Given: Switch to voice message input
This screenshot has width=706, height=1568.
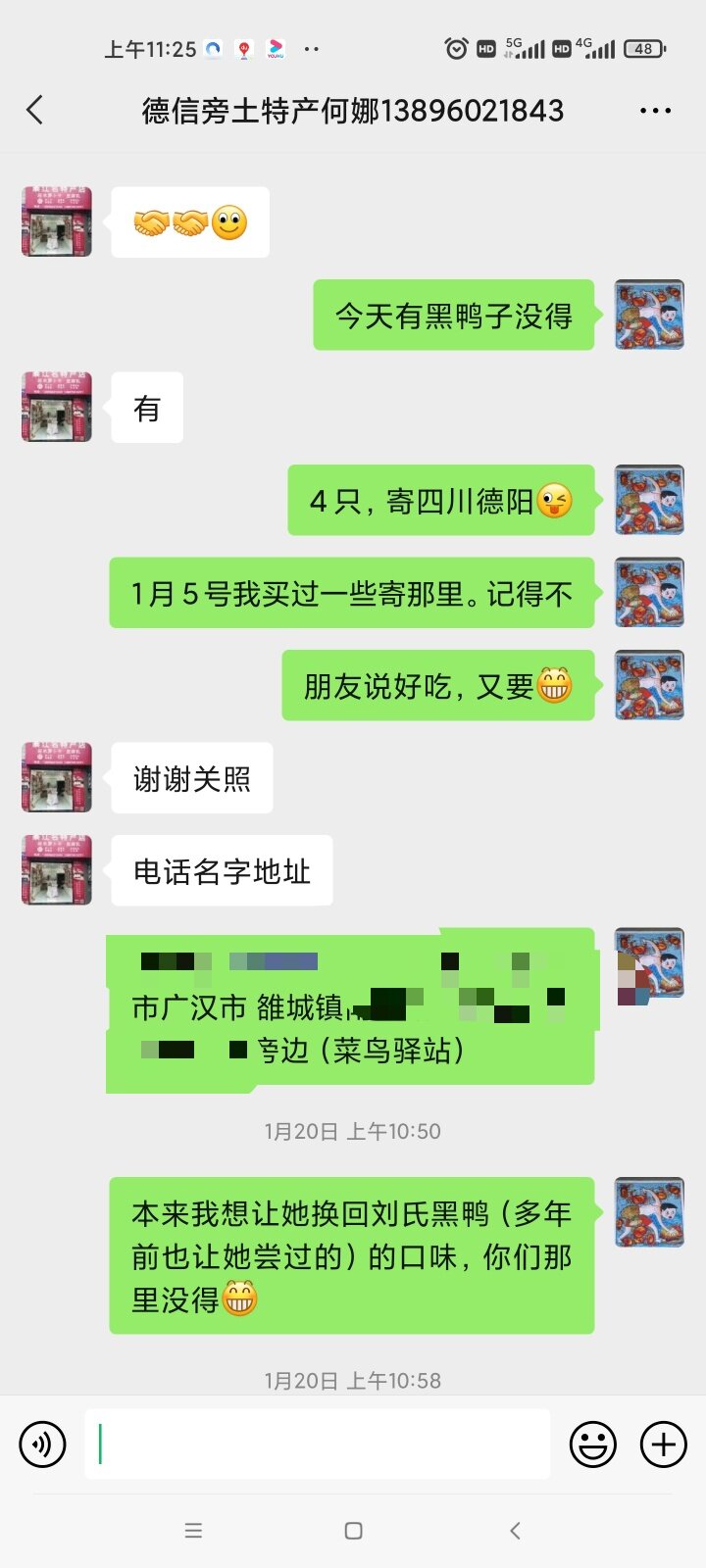Looking at the screenshot, I should coord(43,1445).
